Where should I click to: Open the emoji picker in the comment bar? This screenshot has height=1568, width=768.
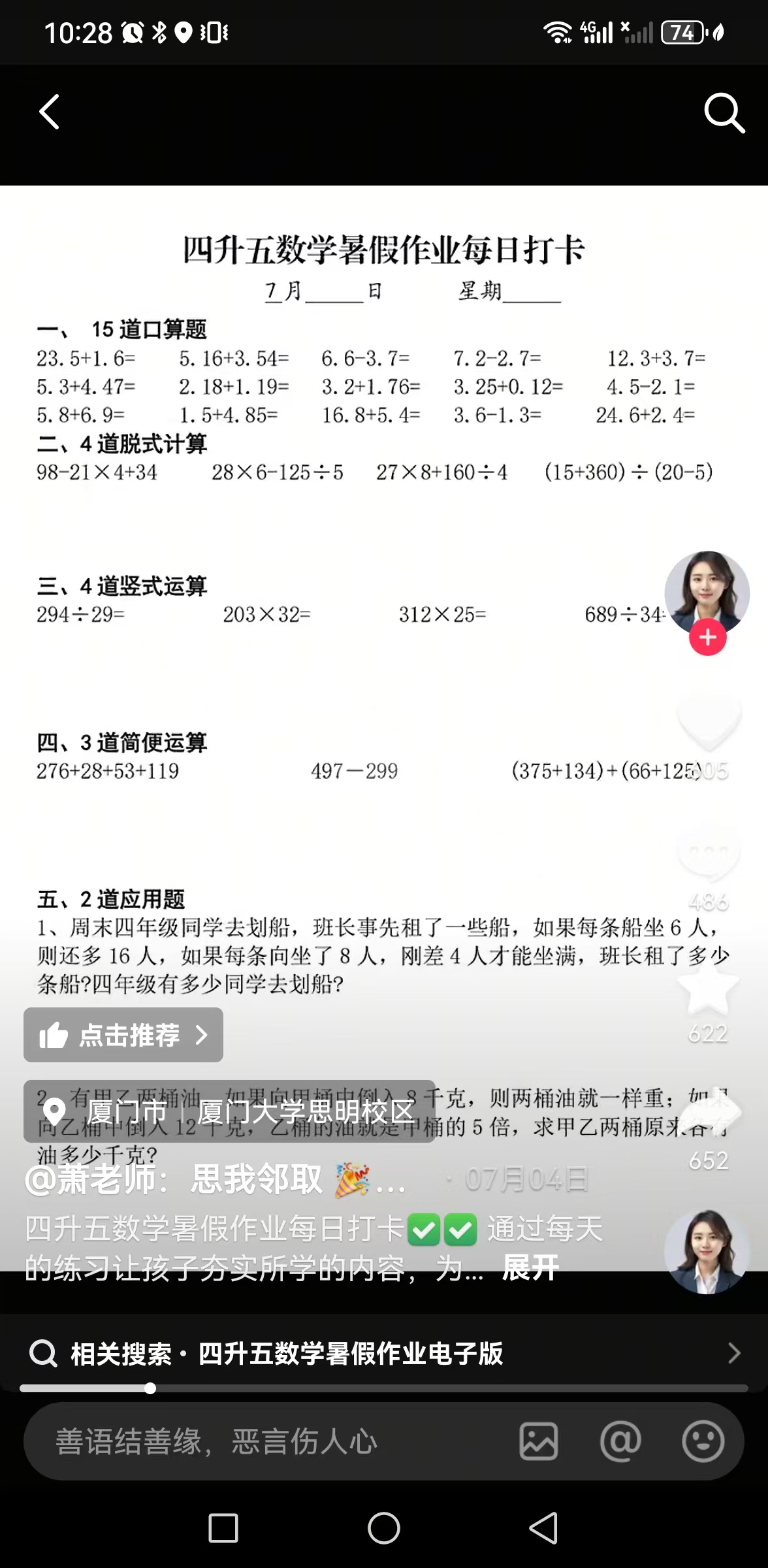point(703,1441)
